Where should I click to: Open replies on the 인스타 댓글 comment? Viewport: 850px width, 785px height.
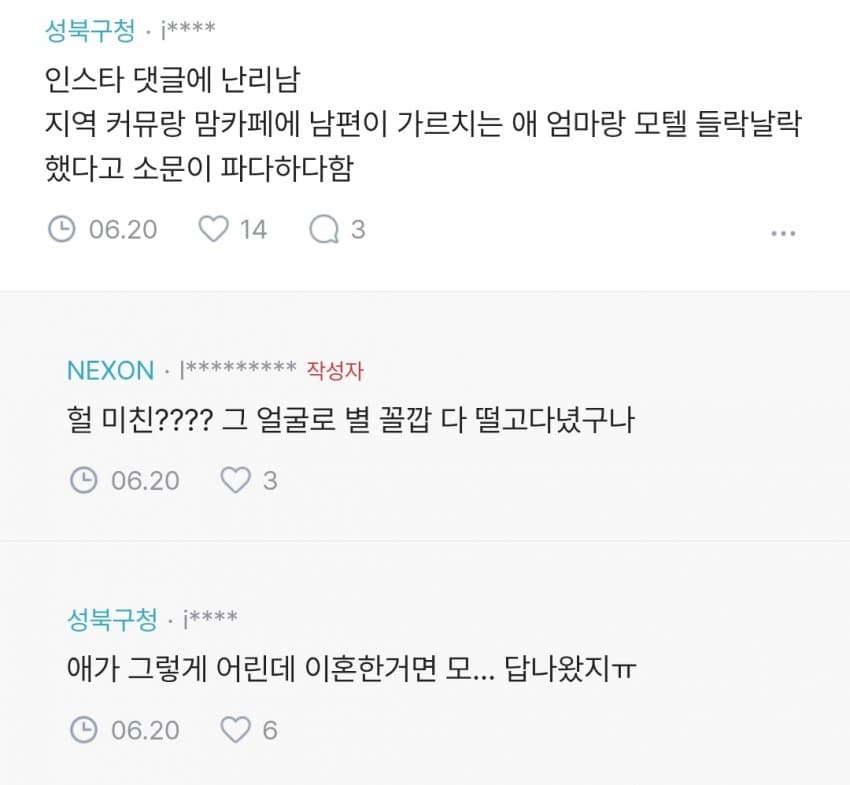click(324, 230)
